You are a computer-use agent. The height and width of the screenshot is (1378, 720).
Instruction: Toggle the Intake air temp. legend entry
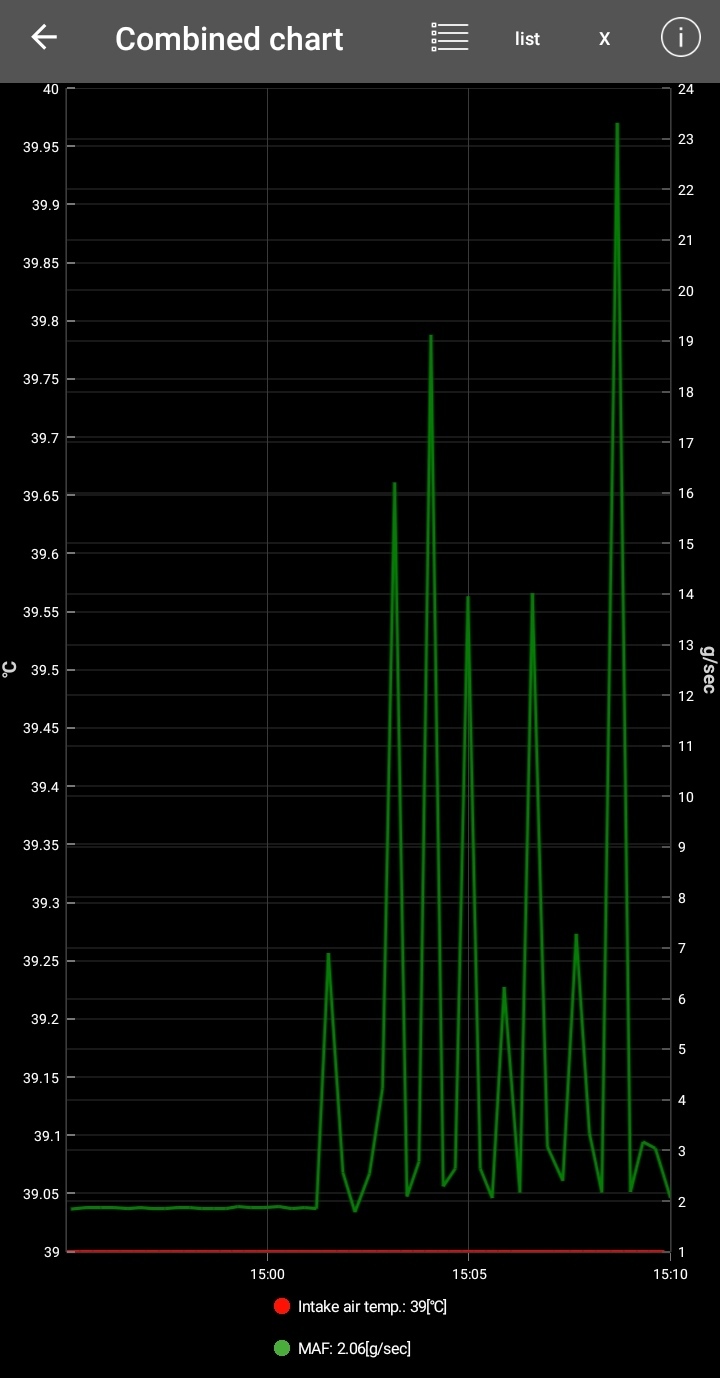point(360,1306)
